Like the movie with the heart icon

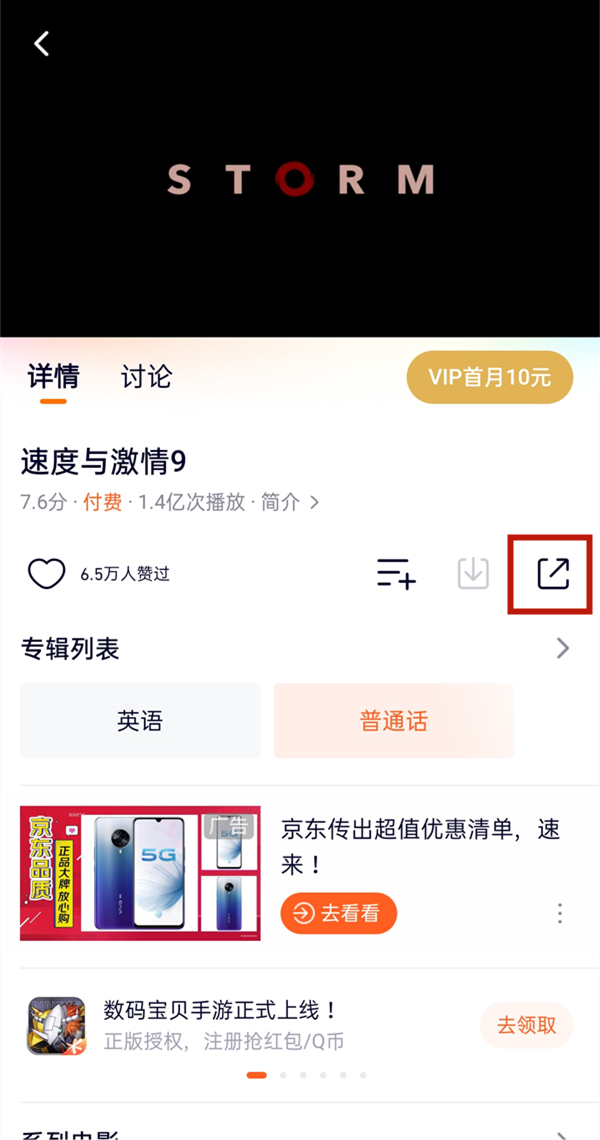coord(46,573)
